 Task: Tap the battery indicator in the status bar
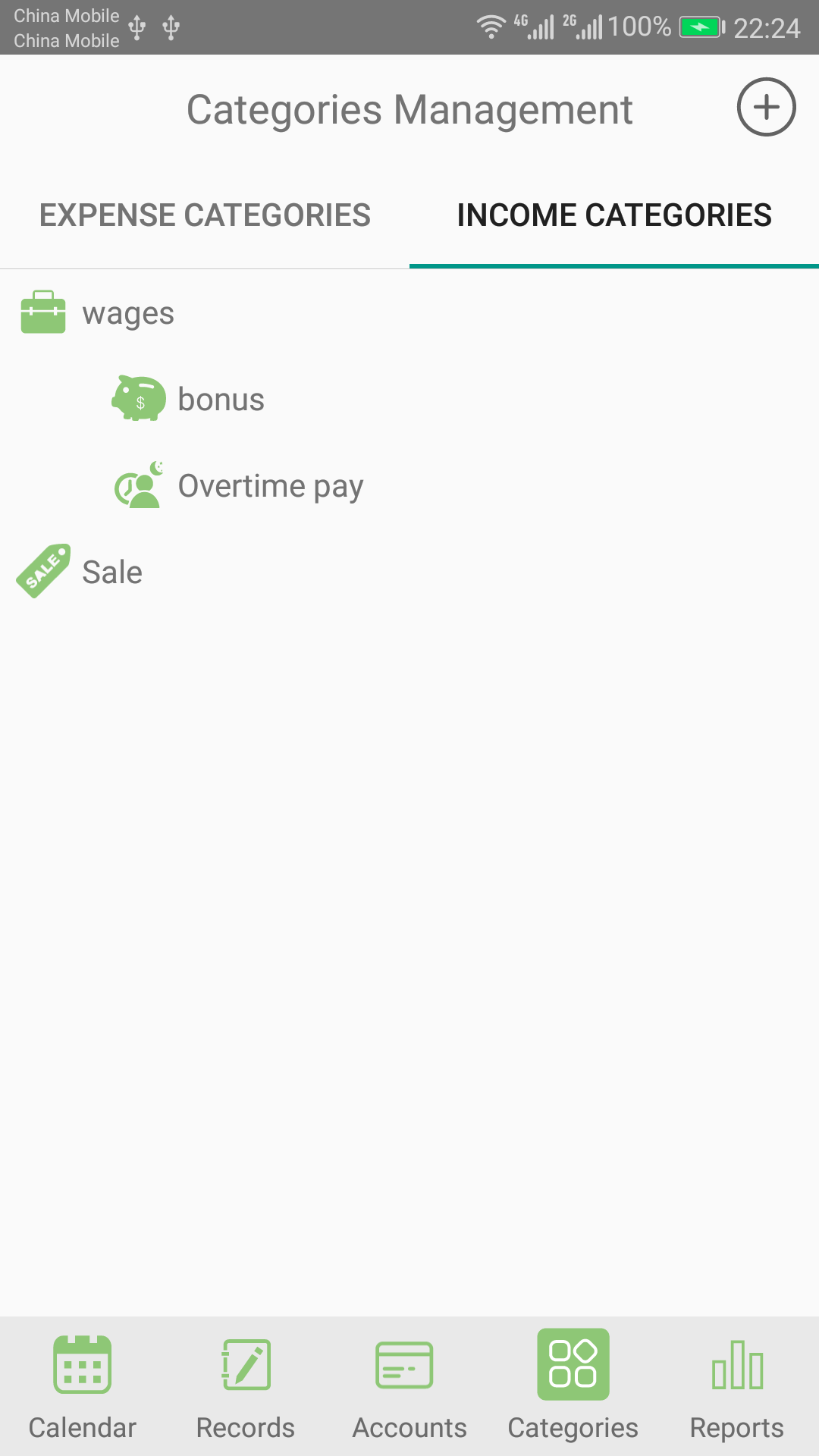(x=701, y=25)
